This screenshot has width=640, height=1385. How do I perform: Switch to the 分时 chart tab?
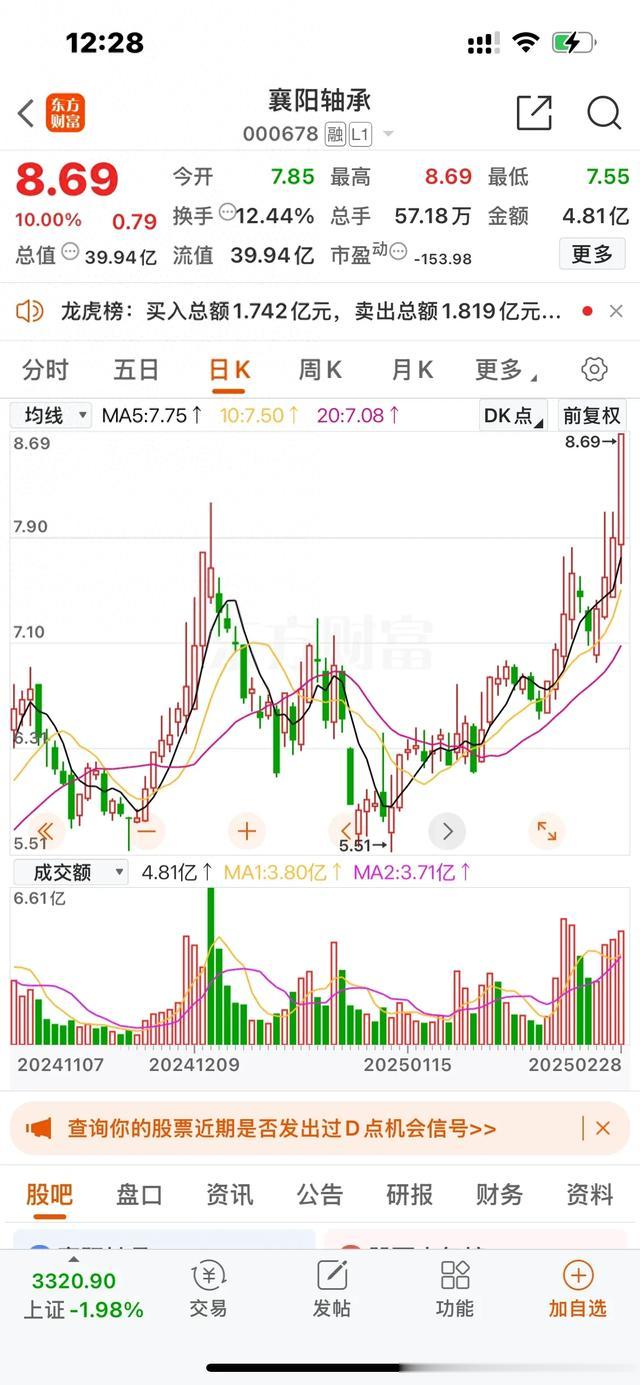pos(45,370)
